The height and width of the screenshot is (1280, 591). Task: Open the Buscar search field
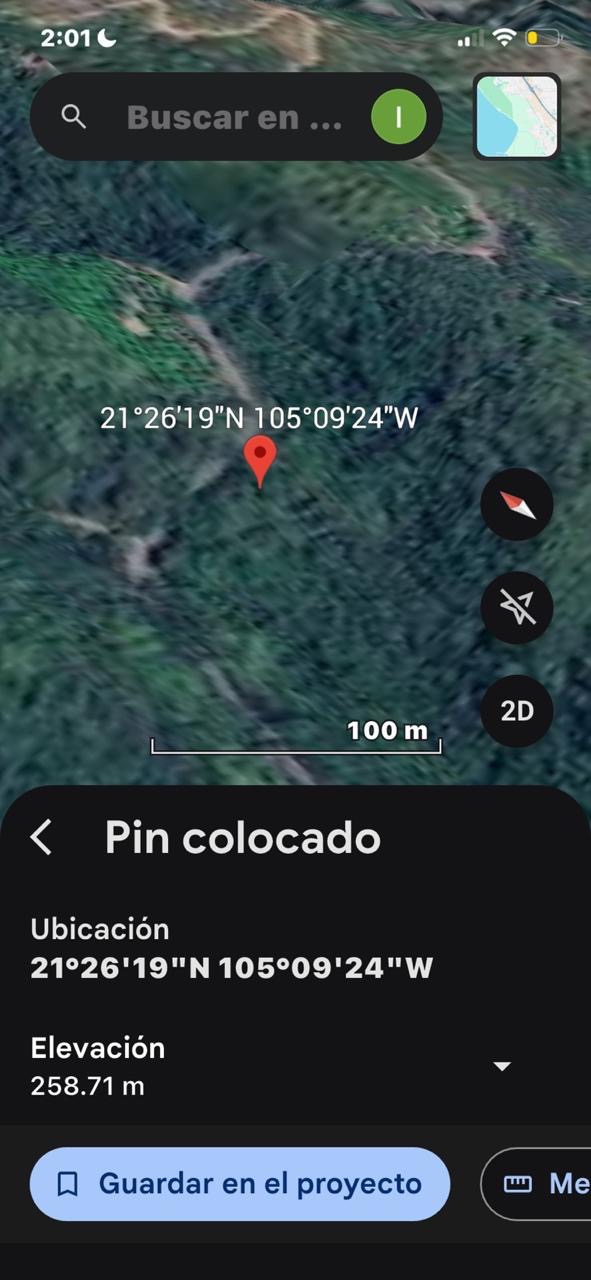235,117
